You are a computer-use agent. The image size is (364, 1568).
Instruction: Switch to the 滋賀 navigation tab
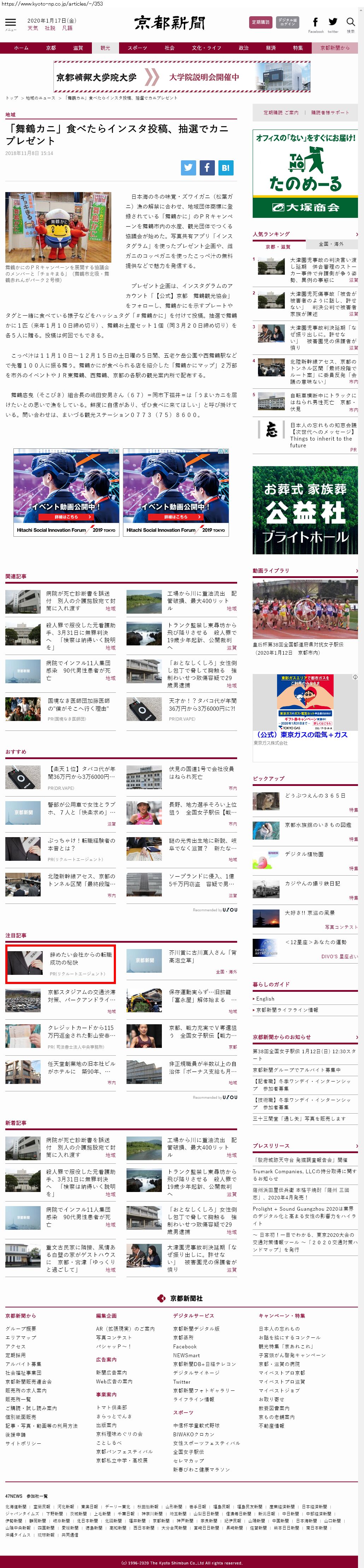78,48
